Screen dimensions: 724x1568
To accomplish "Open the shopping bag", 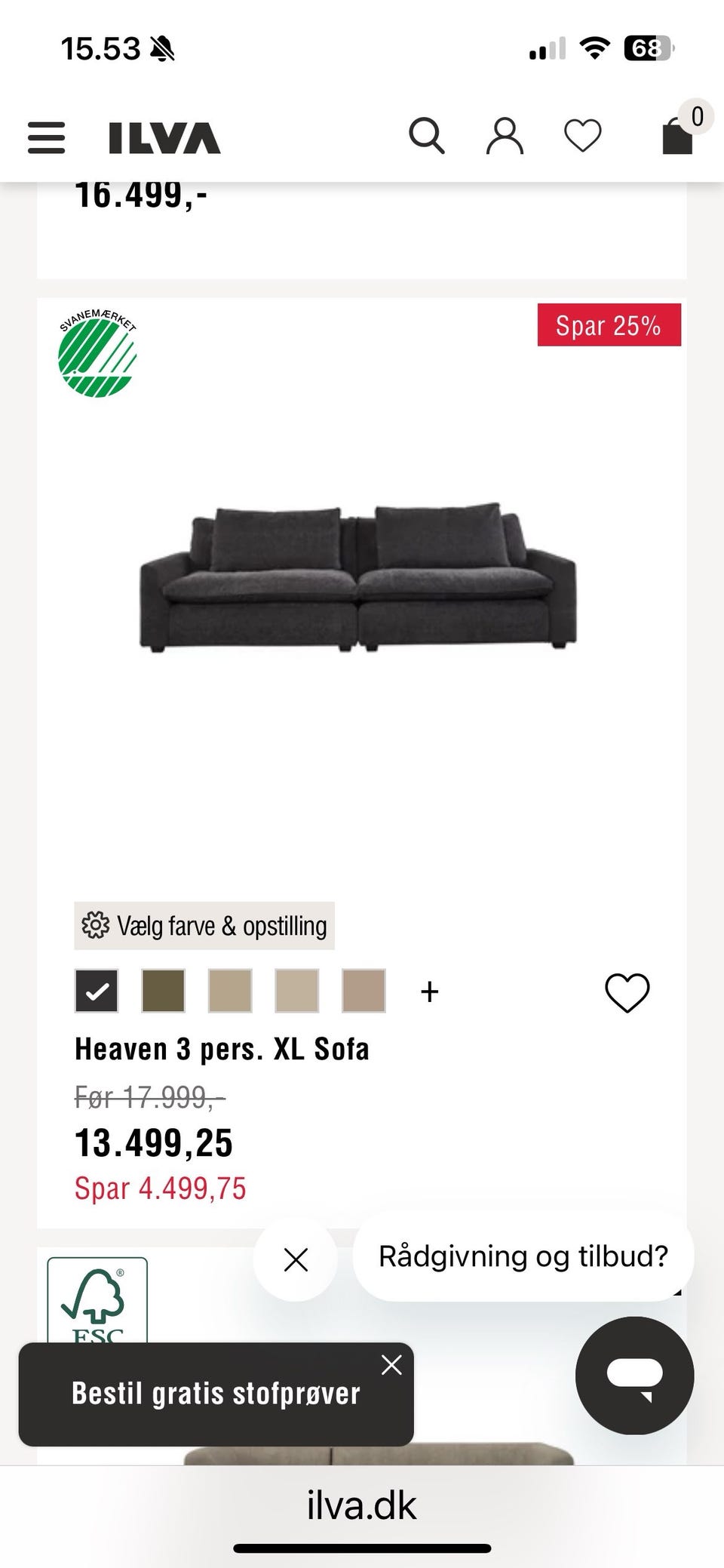I will 677,137.
